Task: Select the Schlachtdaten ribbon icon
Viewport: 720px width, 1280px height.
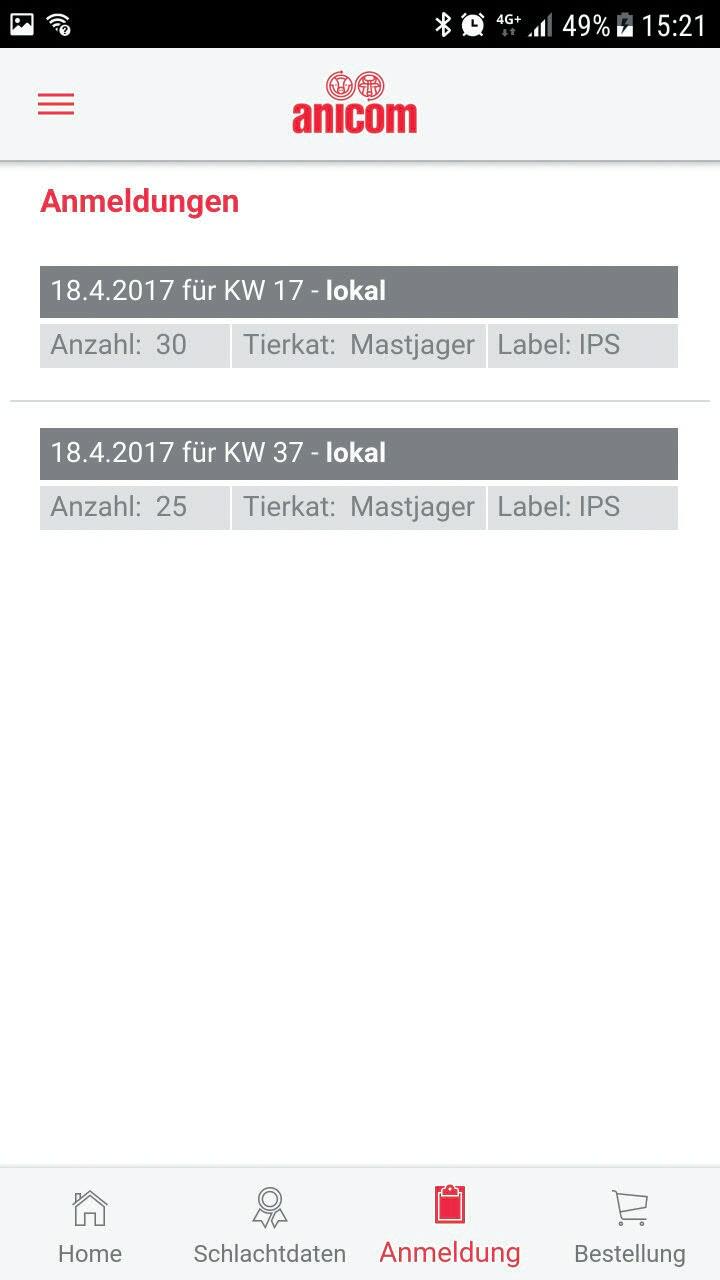Action: 268,1208
